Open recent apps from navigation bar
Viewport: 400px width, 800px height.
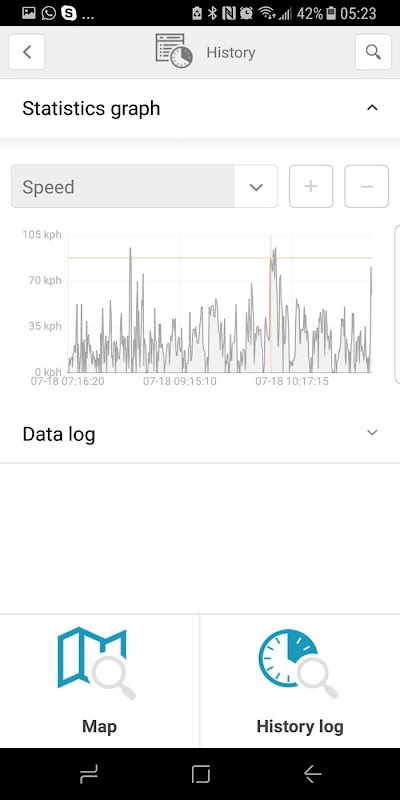point(89,774)
